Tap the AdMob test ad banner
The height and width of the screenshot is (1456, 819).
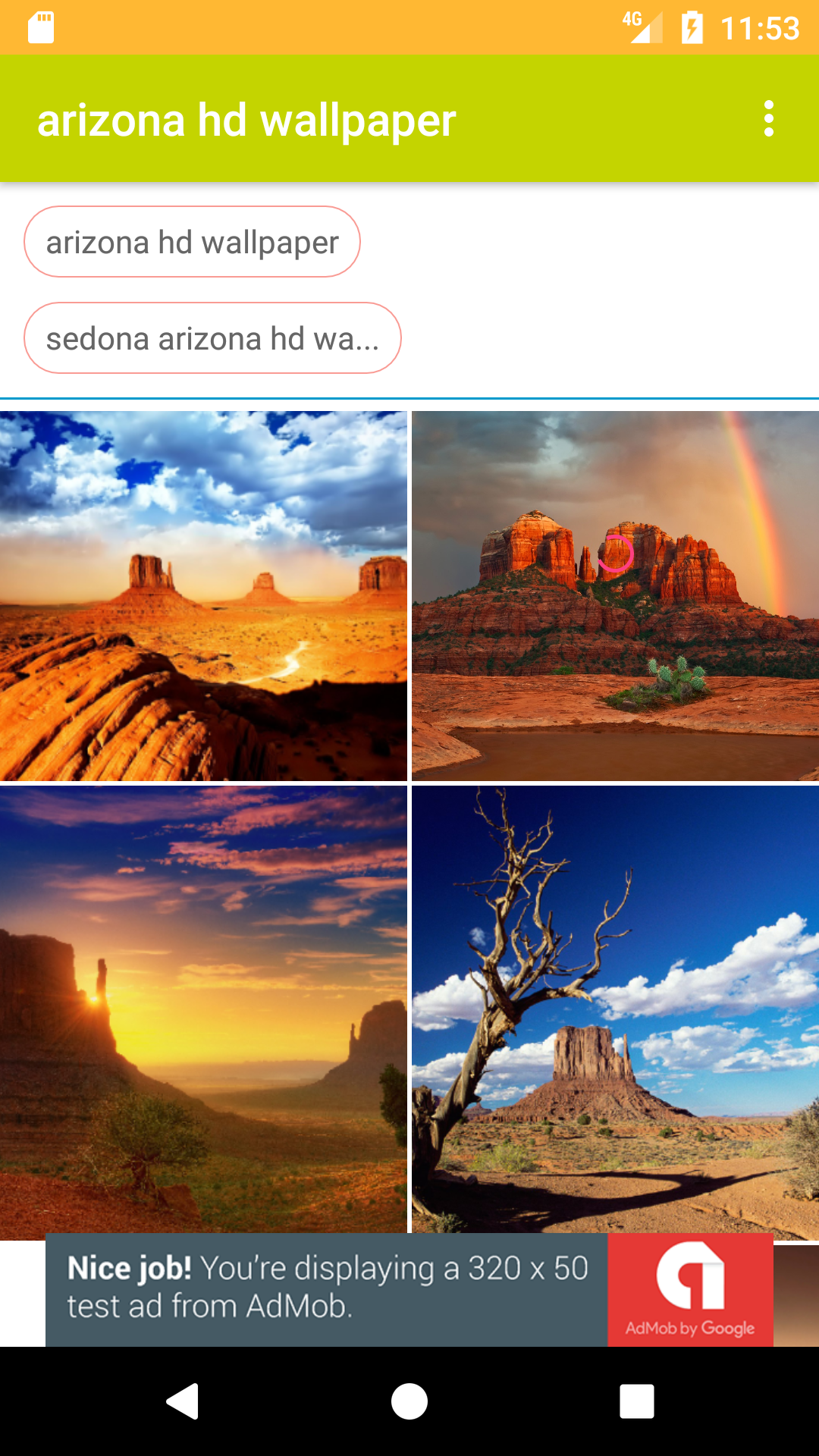pos(409,1289)
